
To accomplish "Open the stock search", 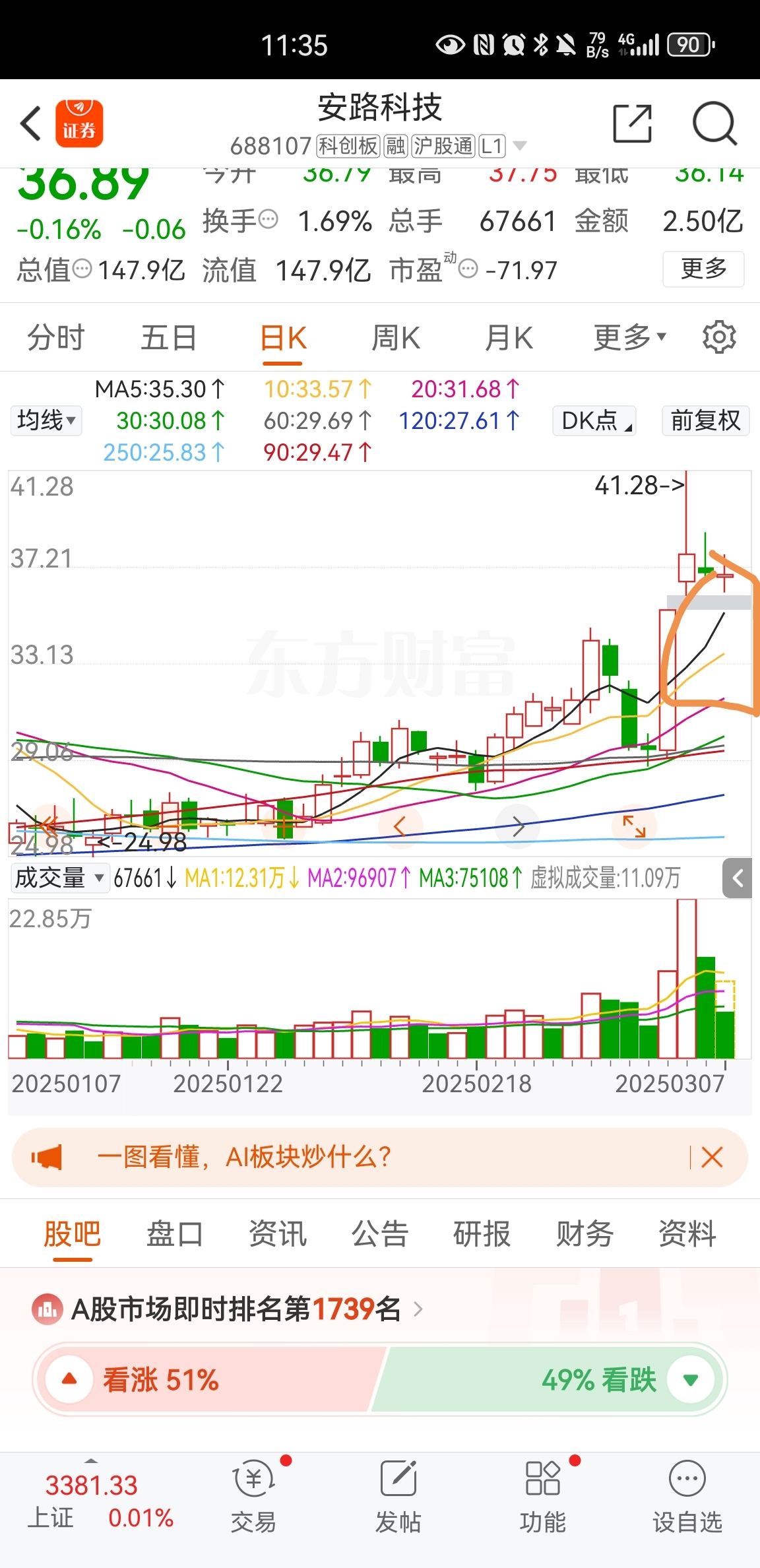I will (x=714, y=123).
